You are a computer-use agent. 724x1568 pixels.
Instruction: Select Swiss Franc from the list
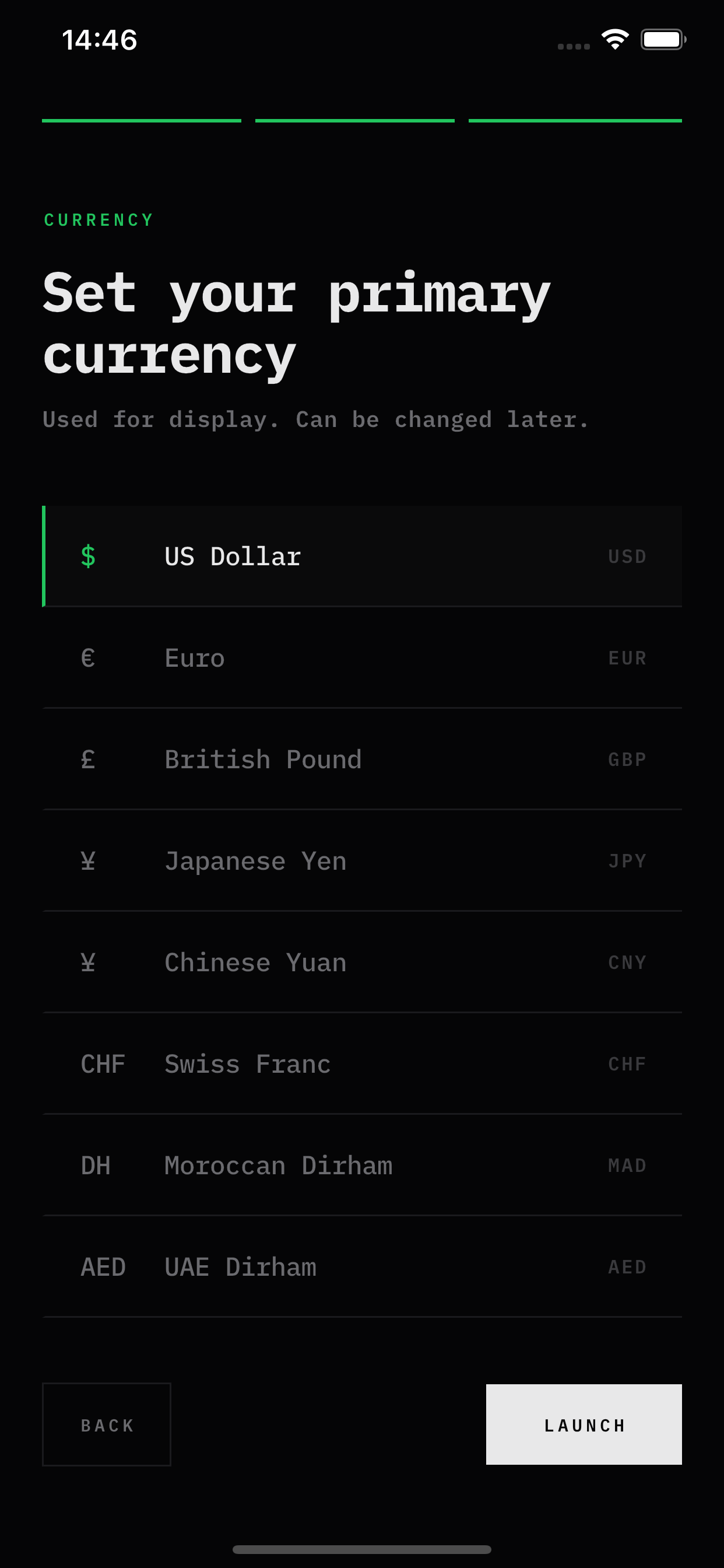click(362, 1064)
